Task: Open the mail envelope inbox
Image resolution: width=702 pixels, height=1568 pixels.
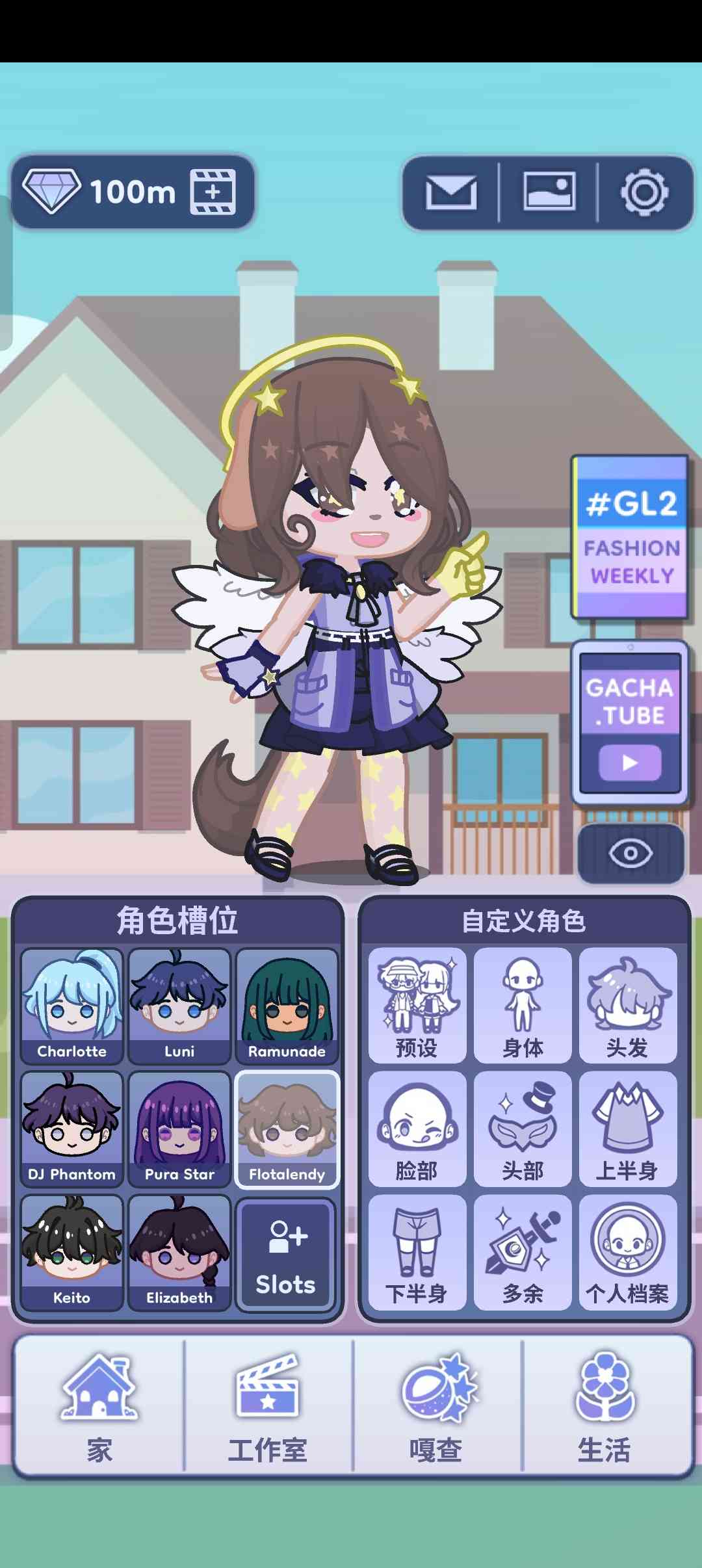Action: click(x=451, y=192)
